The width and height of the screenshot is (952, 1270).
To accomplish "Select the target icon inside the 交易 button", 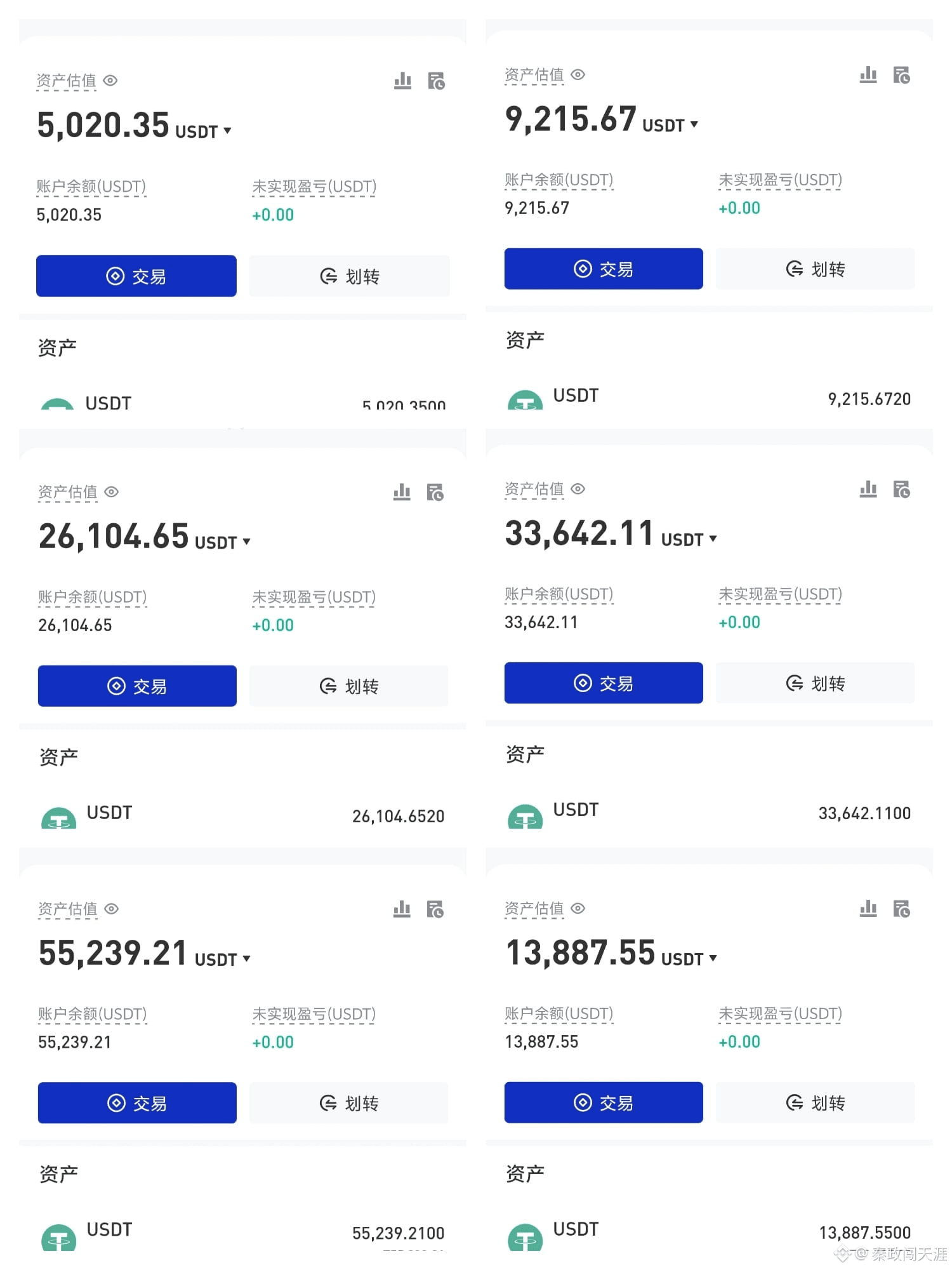I will (115, 276).
